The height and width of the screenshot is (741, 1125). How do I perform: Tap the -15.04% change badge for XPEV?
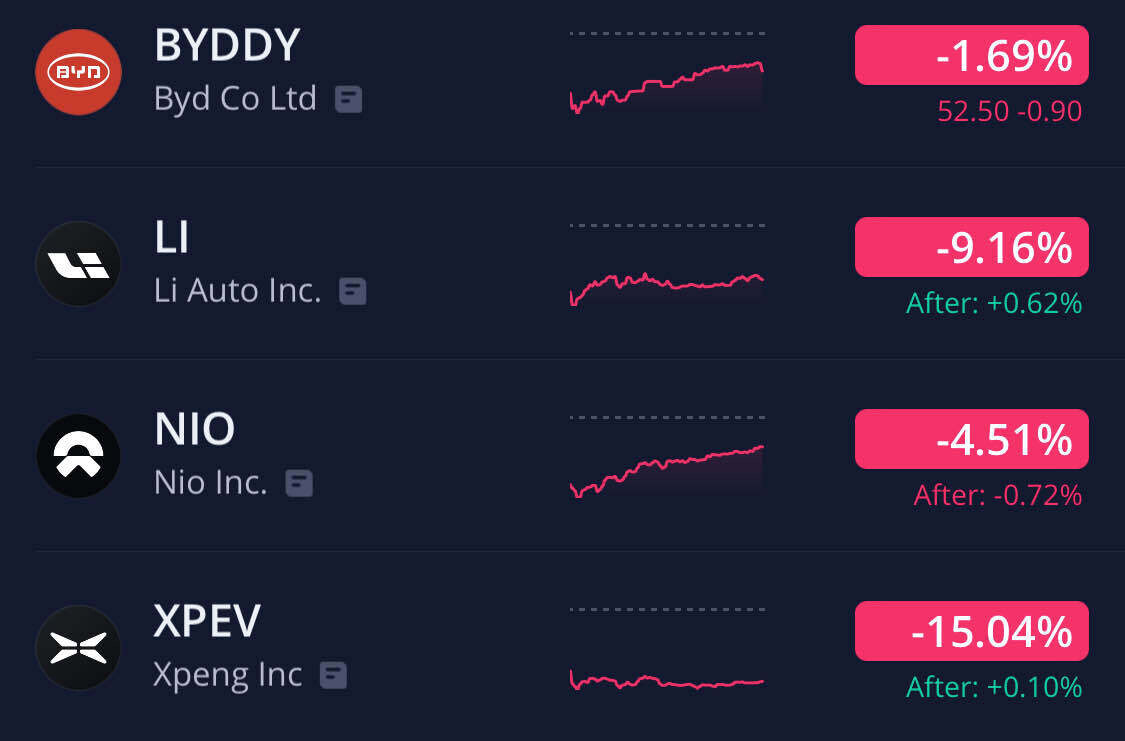click(971, 631)
